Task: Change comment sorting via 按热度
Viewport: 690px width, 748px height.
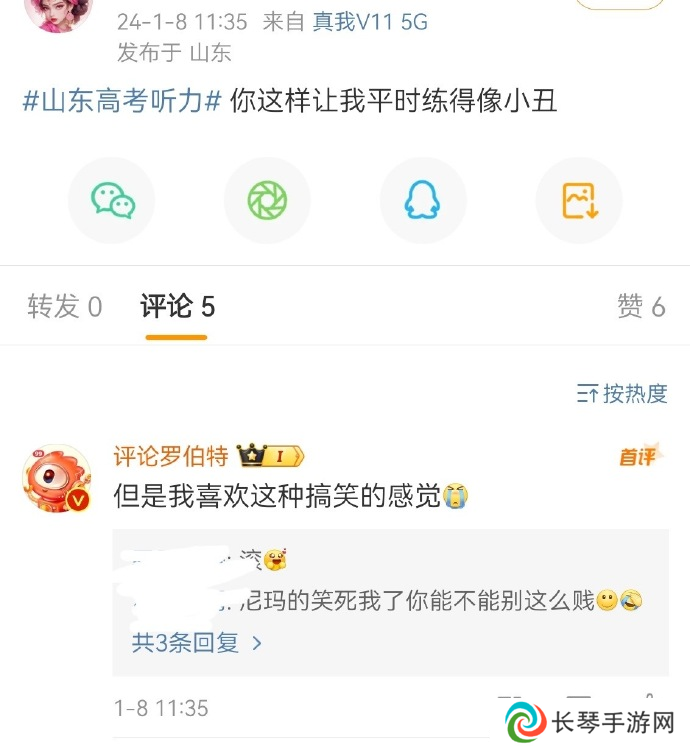Action: click(622, 394)
